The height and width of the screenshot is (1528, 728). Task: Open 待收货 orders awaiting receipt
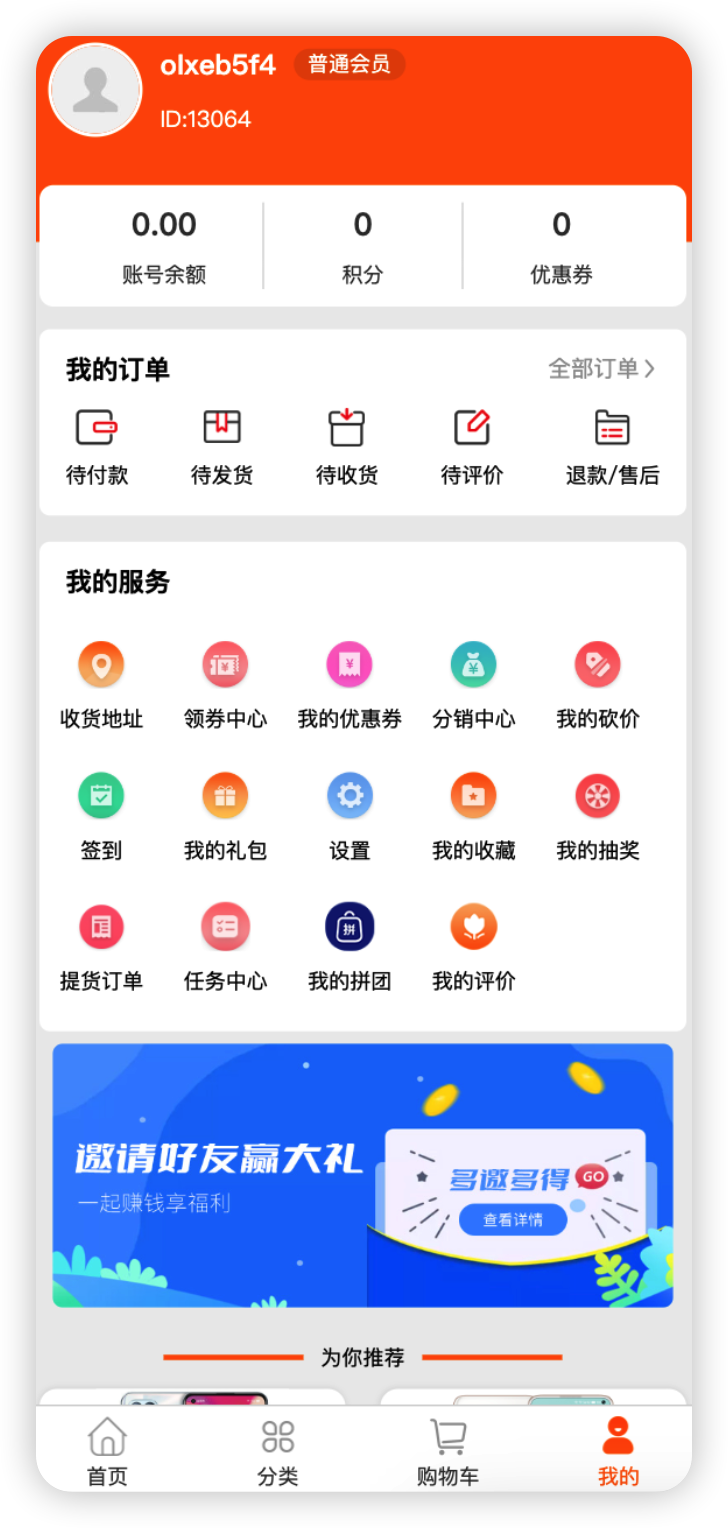pos(347,445)
